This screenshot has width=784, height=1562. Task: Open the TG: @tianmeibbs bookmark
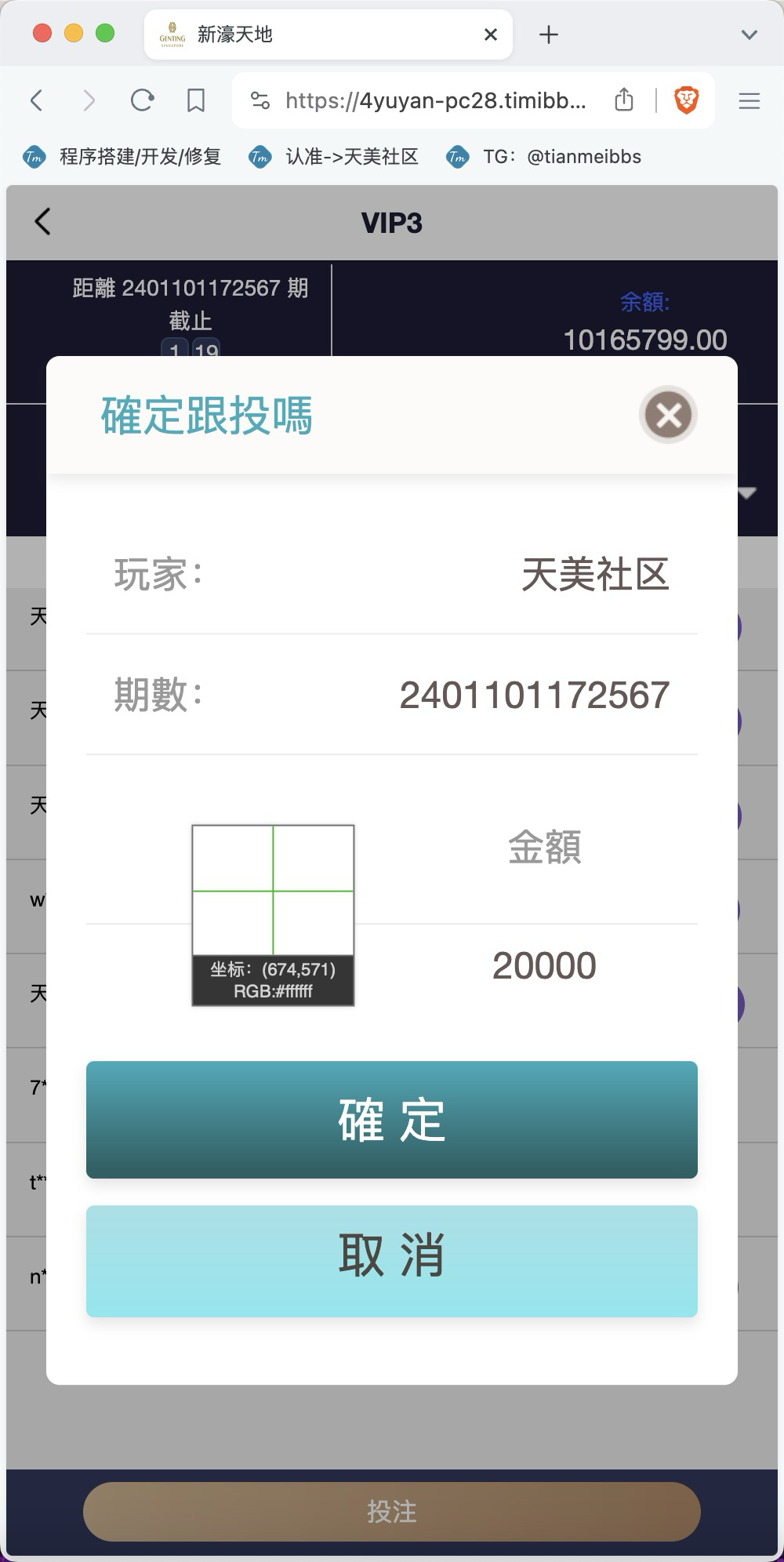pos(544,157)
